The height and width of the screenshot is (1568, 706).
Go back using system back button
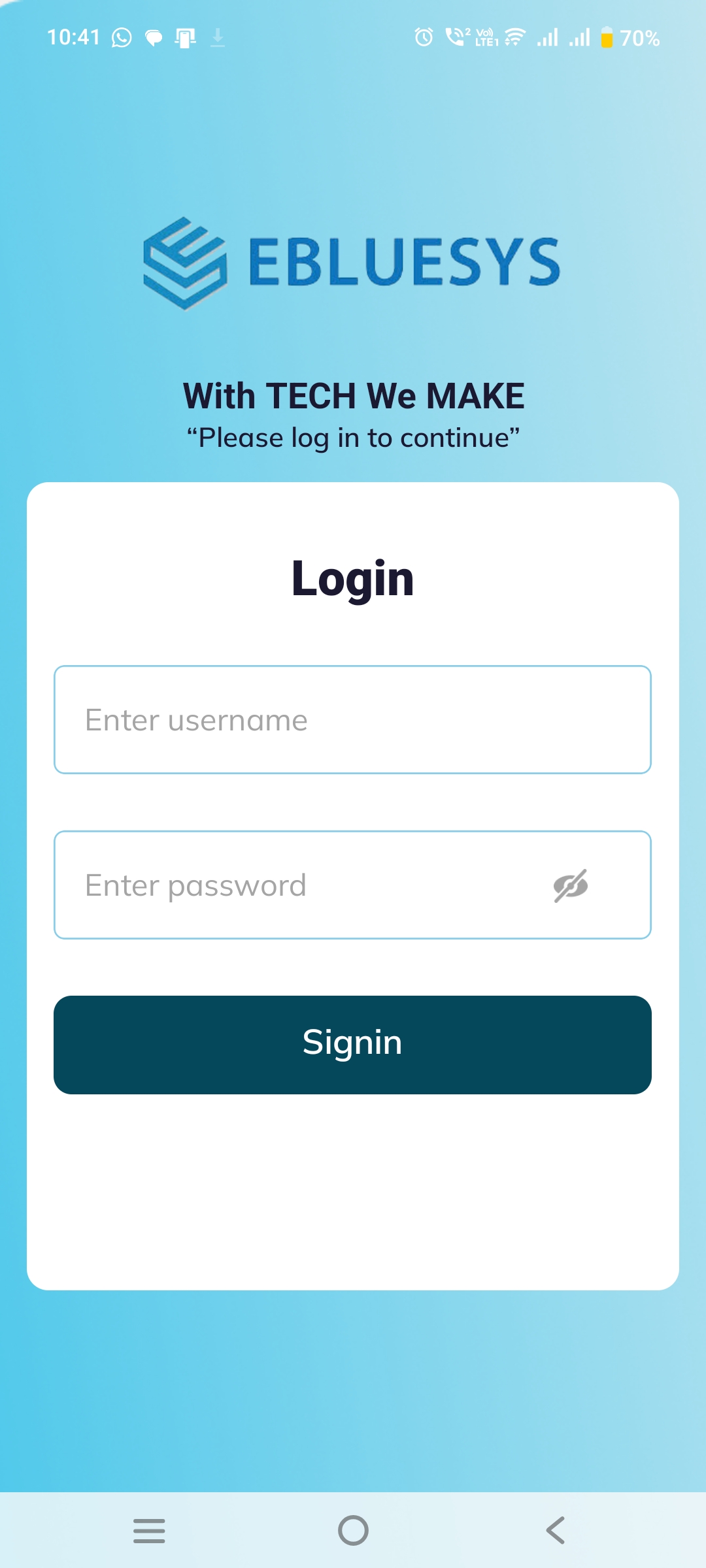pos(556,1530)
